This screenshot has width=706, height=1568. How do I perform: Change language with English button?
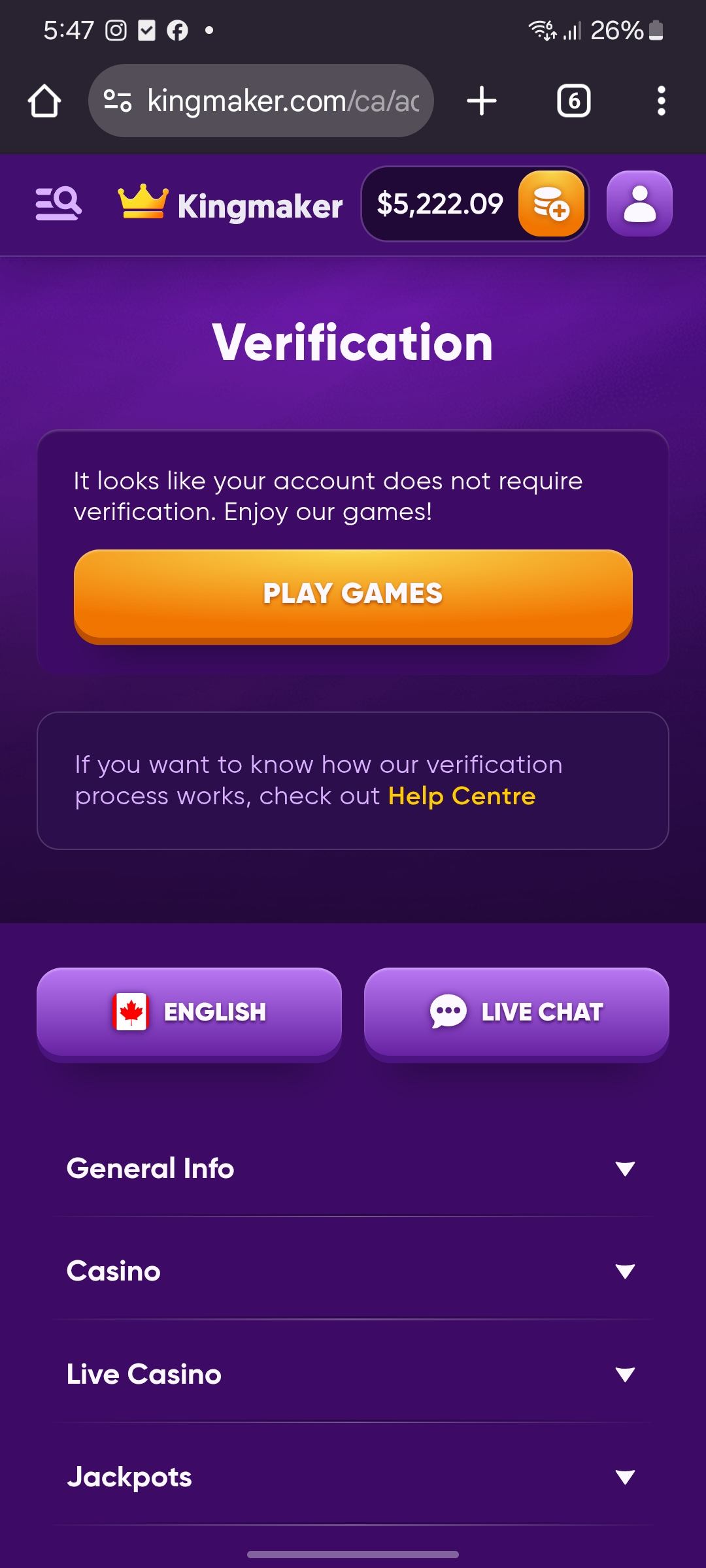(x=190, y=1012)
